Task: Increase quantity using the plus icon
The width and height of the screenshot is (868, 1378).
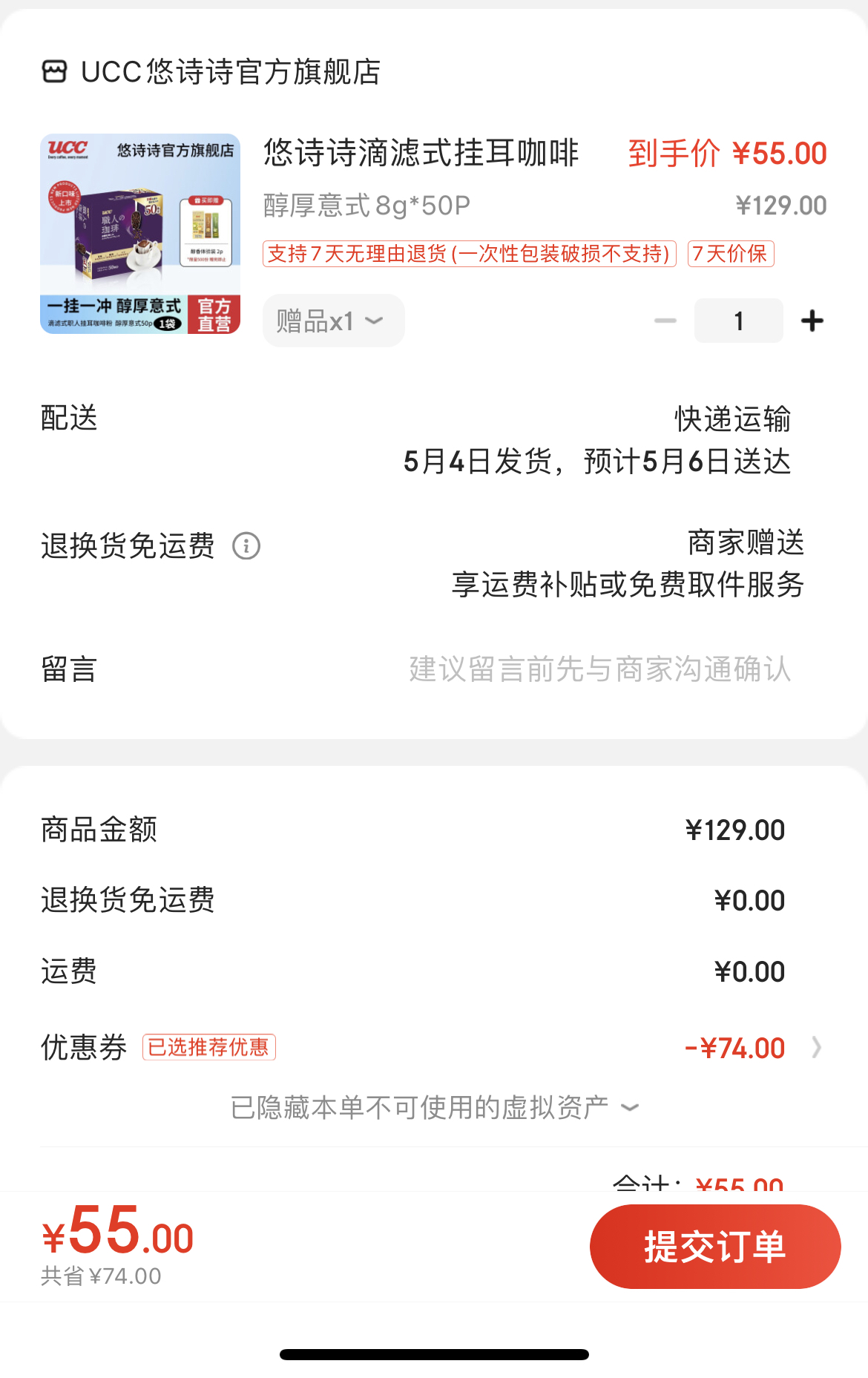Action: point(812,320)
